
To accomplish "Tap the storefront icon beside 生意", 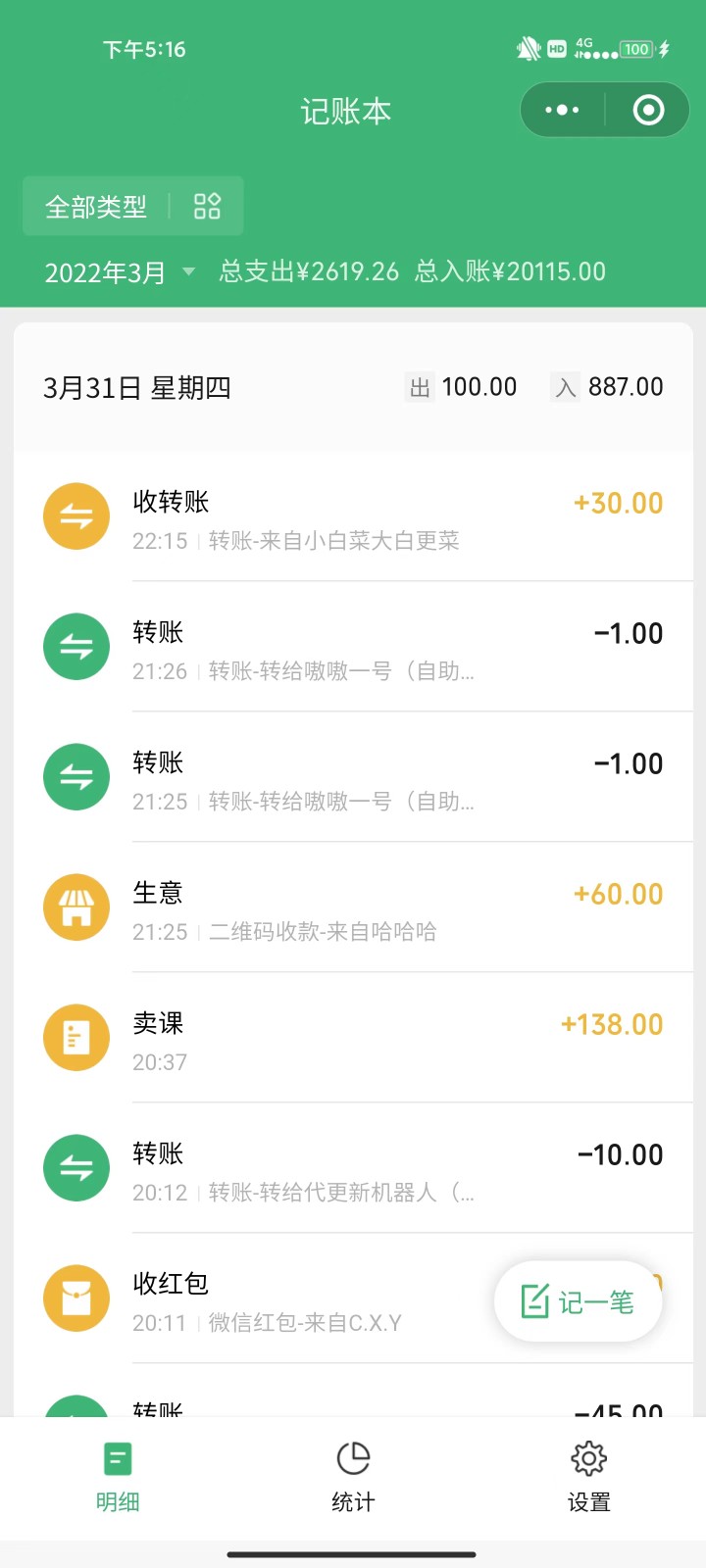I will pyautogui.click(x=76, y=907).
